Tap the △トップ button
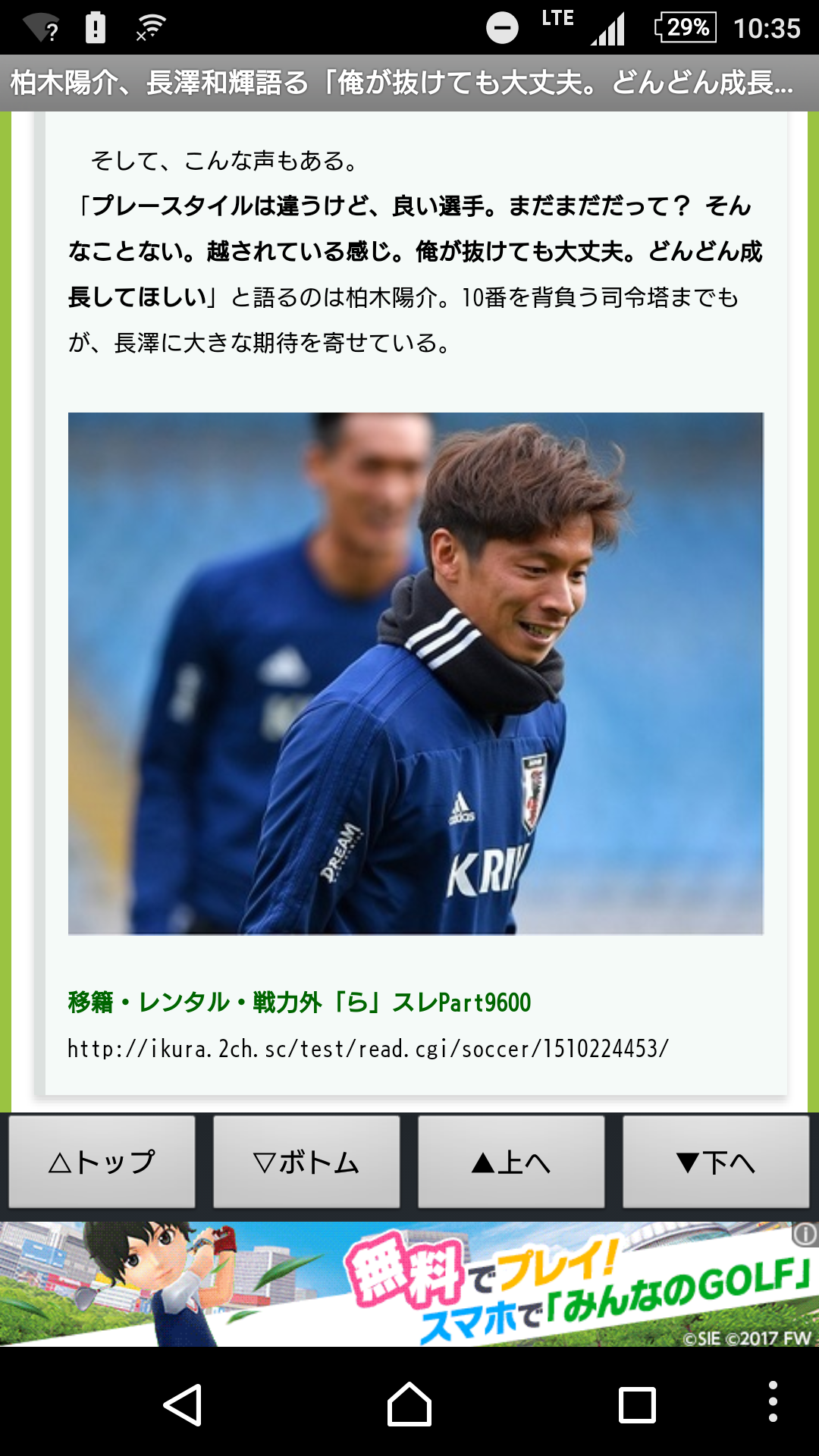 click(102, 1162)
